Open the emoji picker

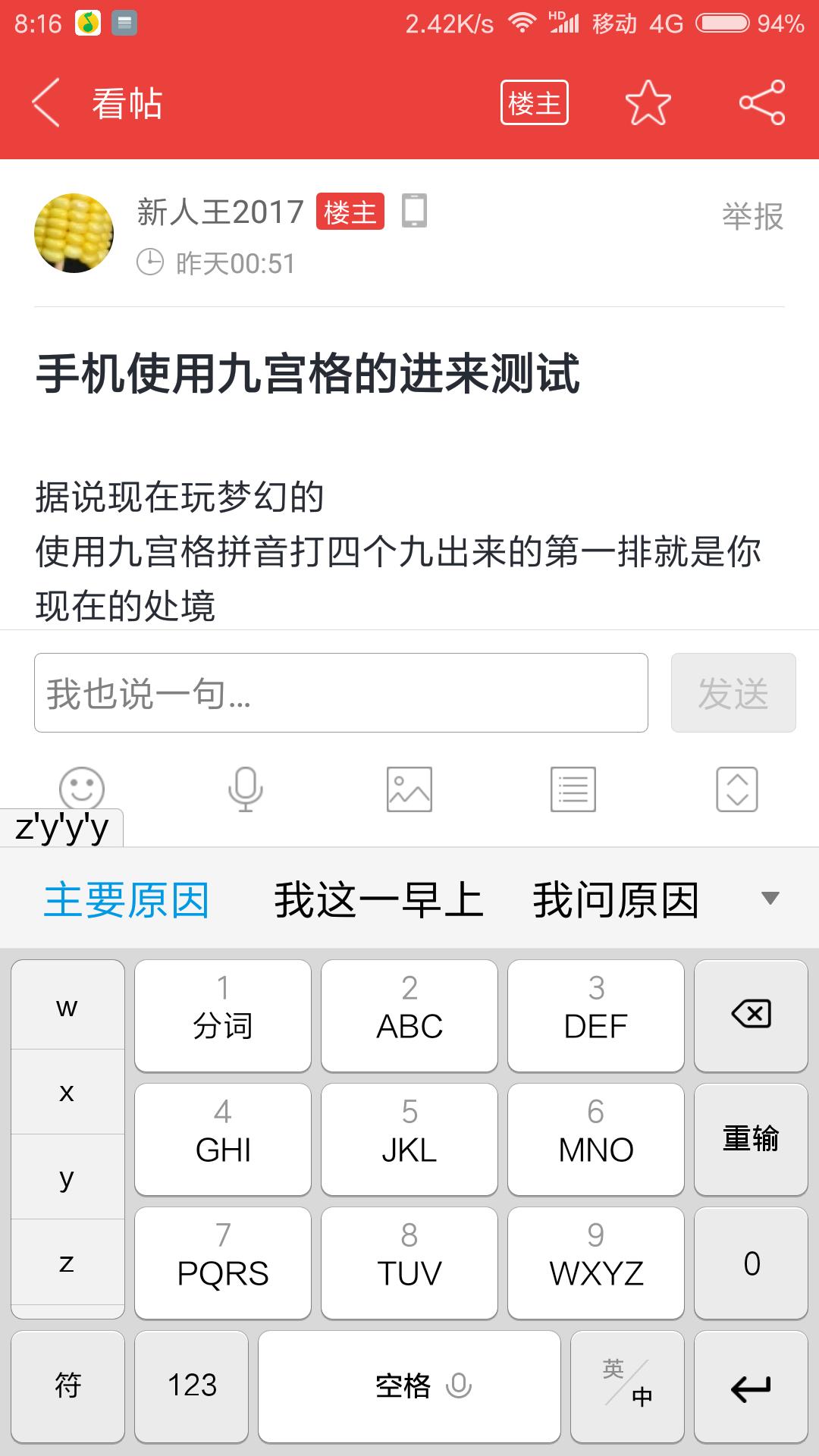click(x=82, y=787)
